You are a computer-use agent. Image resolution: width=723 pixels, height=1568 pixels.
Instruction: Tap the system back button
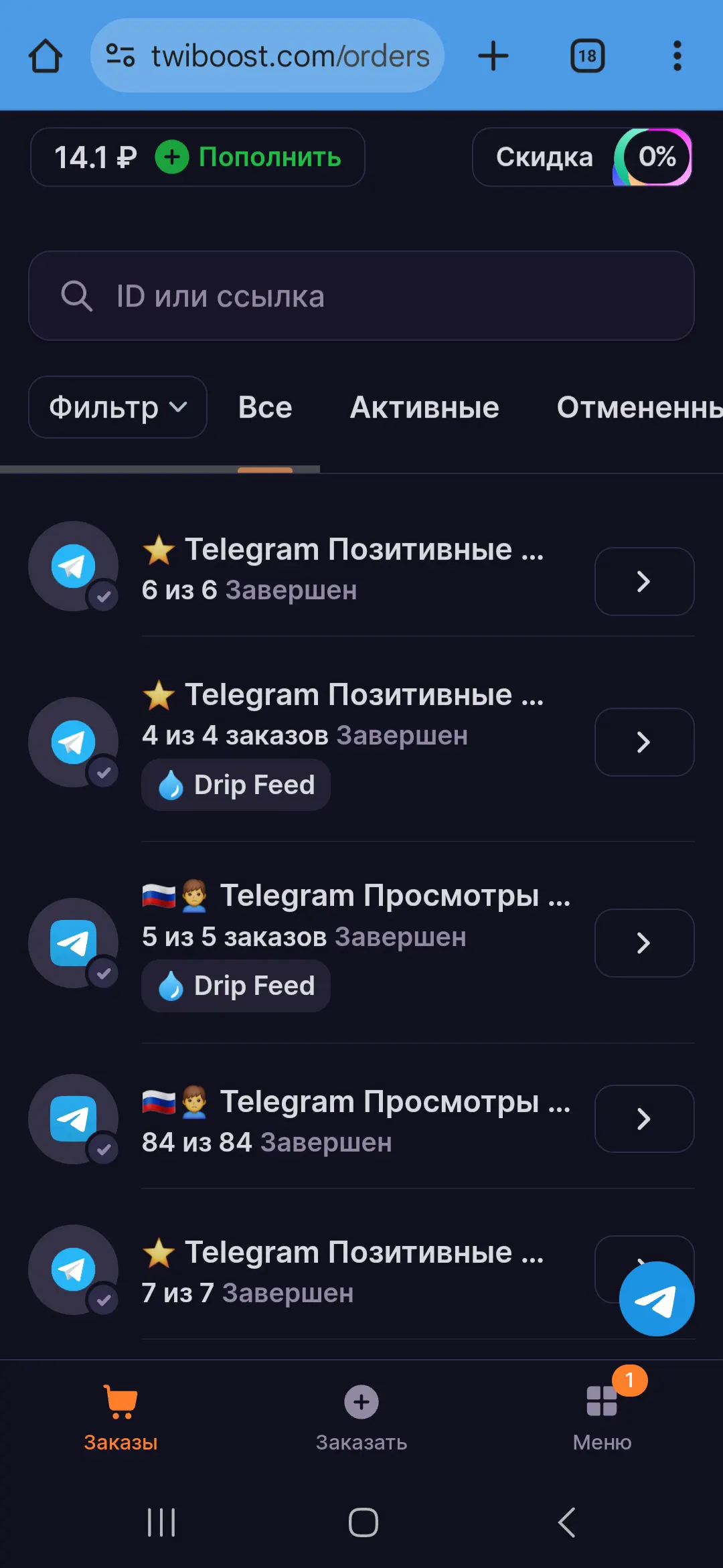click(x=566, y=1523)
